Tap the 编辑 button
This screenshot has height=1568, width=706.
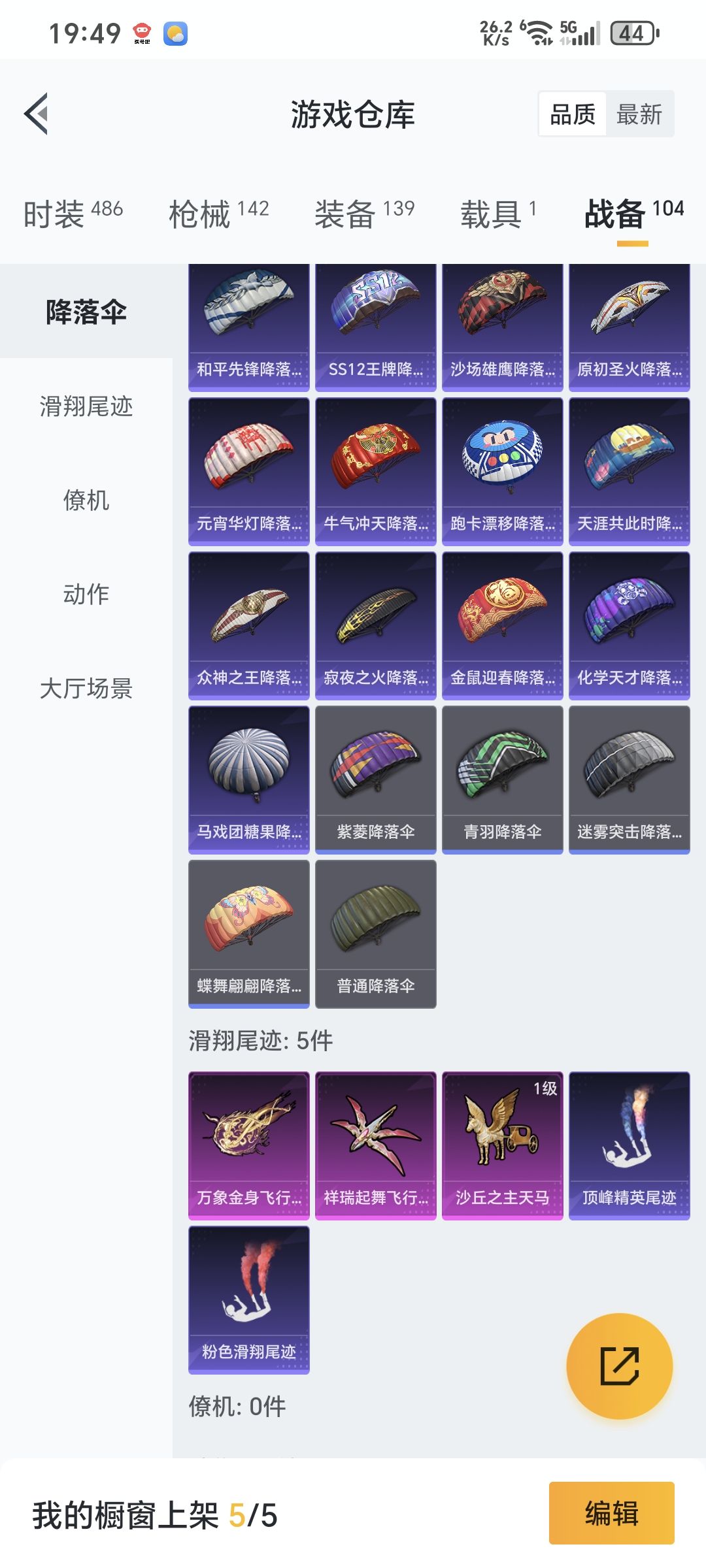tap(611, 1513)
